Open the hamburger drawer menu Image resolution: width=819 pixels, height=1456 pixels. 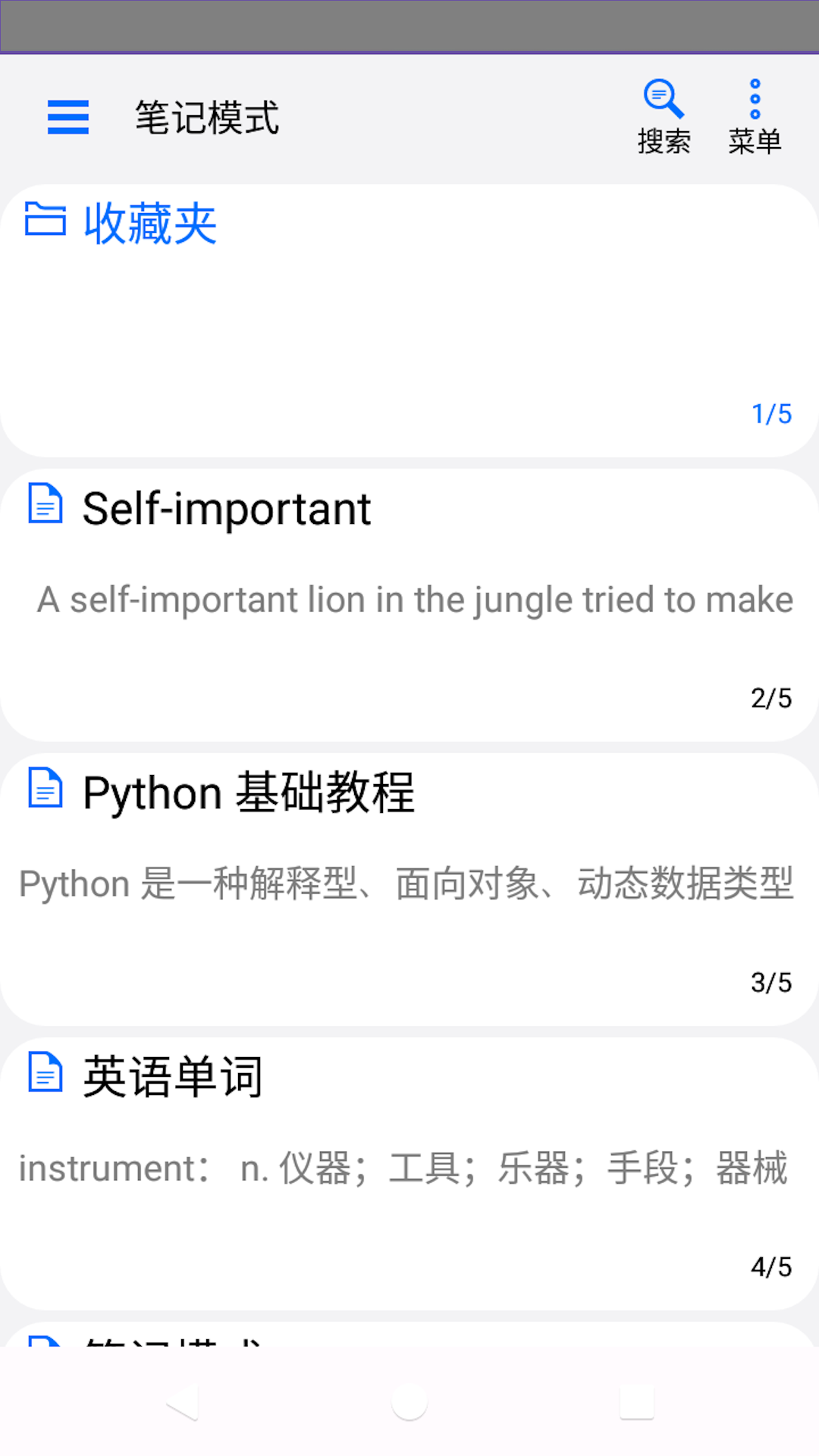coord(68,118)
